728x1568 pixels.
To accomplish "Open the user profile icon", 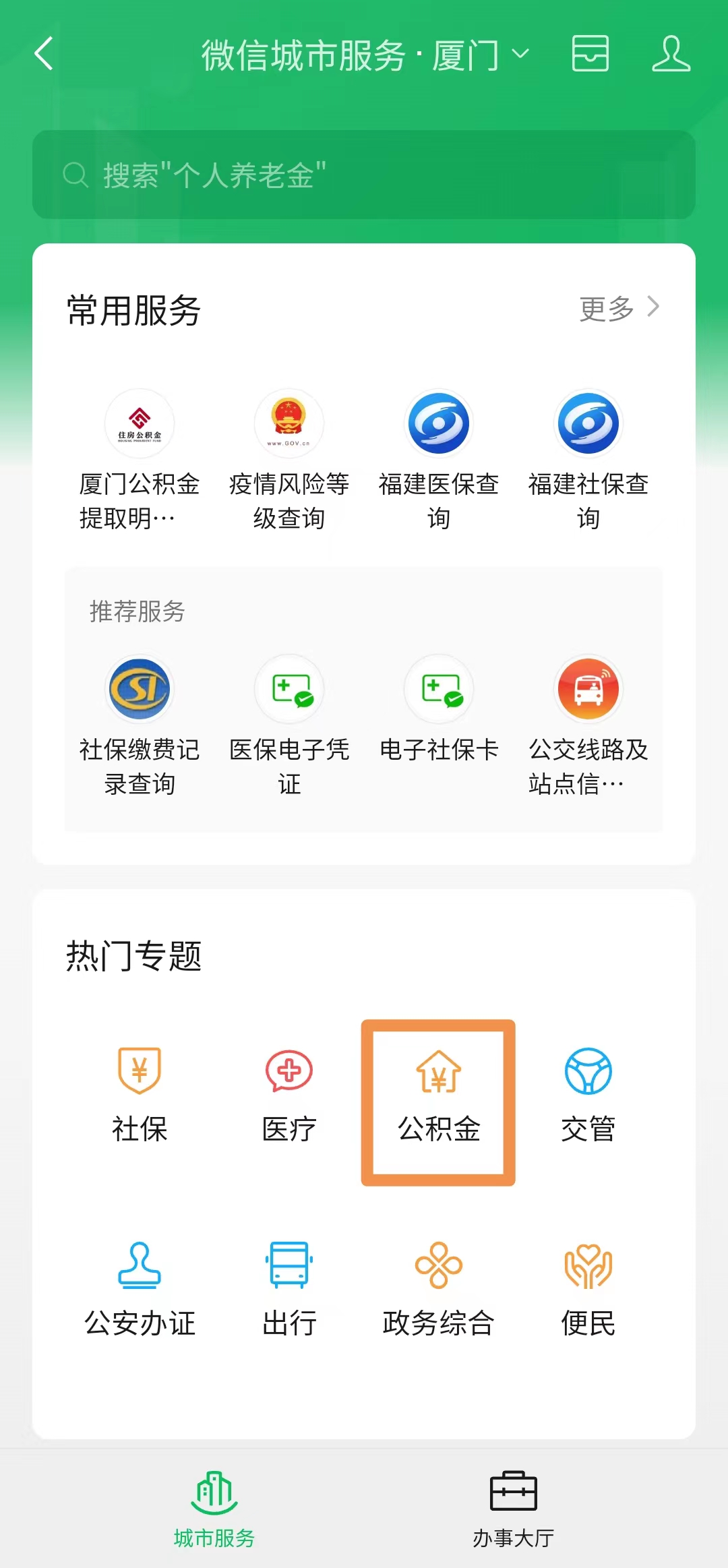I will click(x=671, y=54).
